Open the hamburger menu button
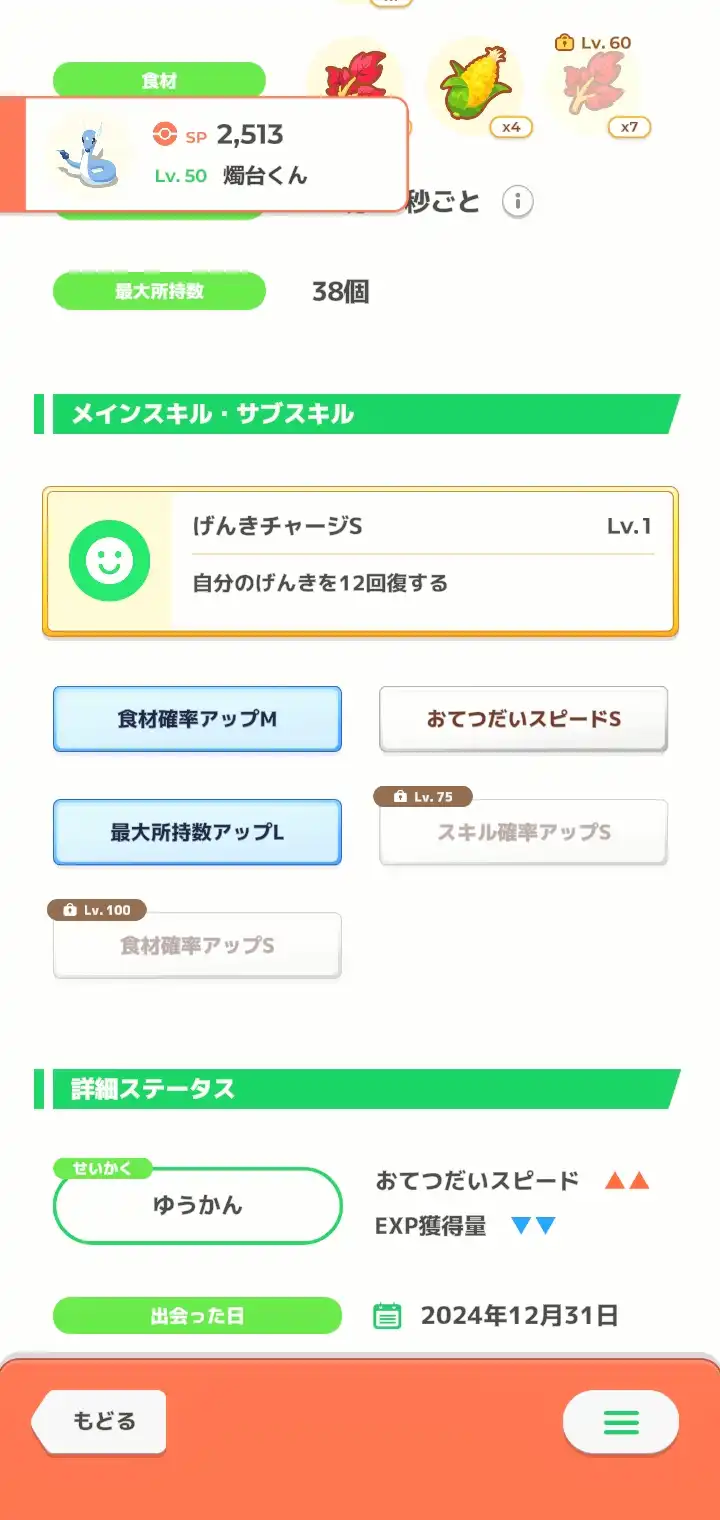720x1520 pixels. (621, 1421)
